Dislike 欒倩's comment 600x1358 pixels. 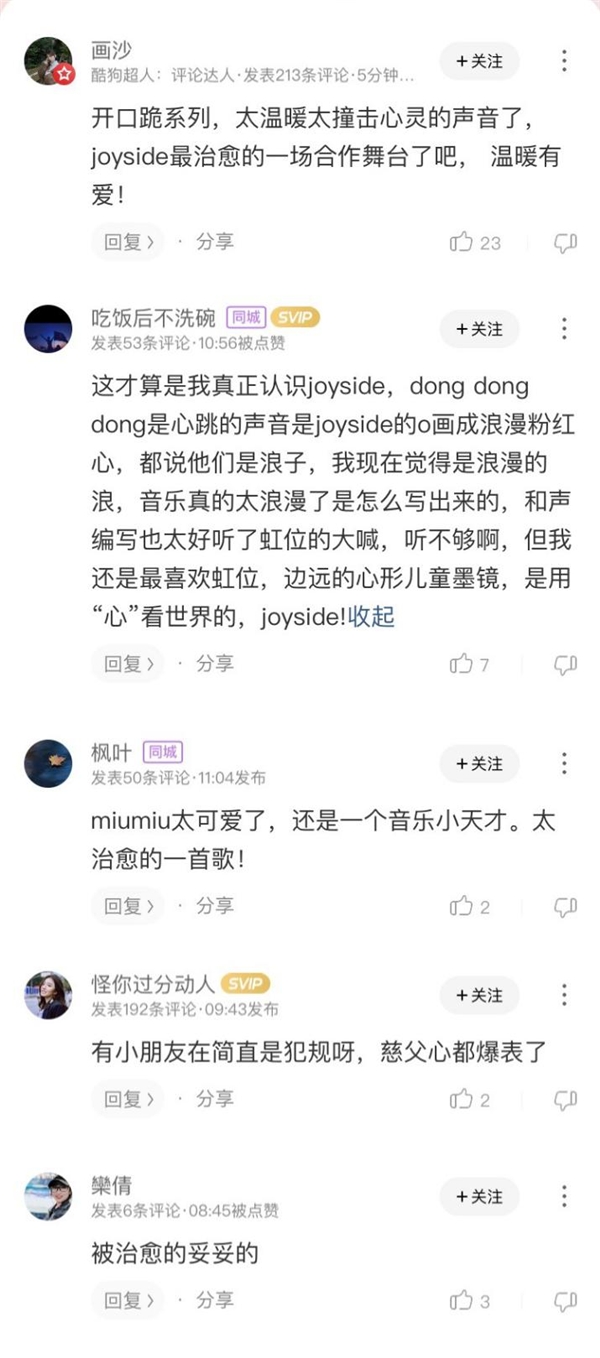[565, 1300]
